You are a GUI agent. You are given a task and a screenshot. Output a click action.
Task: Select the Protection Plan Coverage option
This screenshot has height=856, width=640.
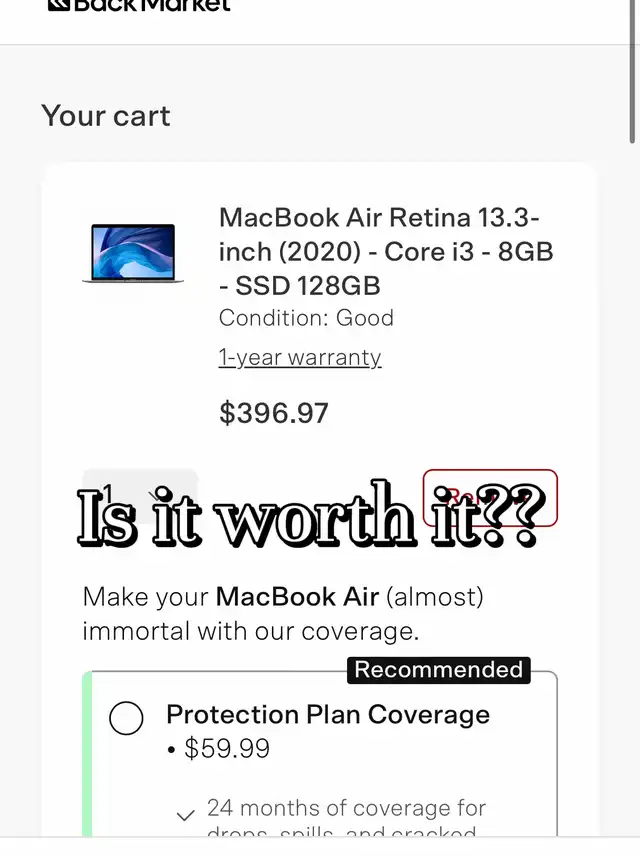tap(126, 718)
